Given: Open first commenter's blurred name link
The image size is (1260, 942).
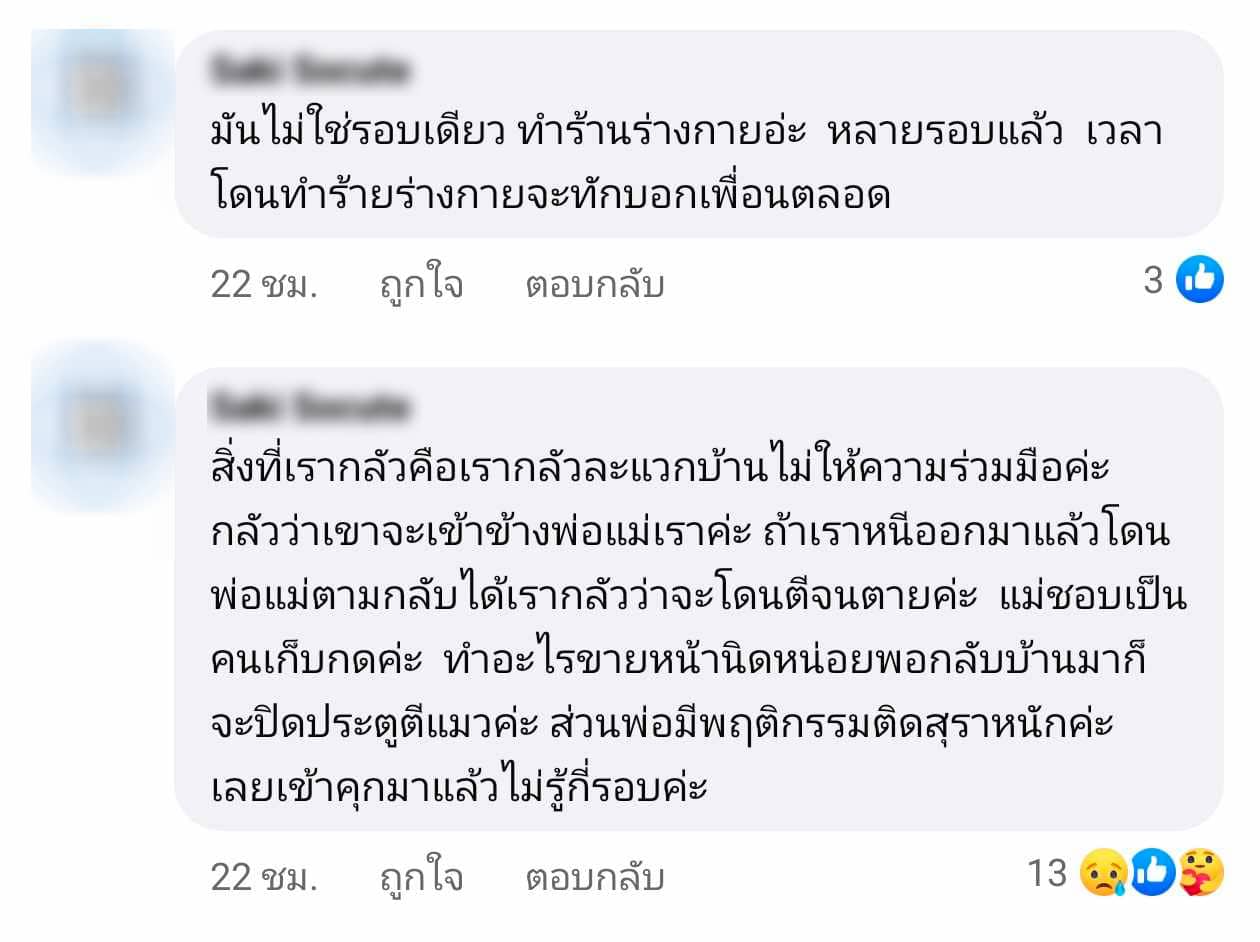Looking at the screenshot, I should click(x=310, y=72).
